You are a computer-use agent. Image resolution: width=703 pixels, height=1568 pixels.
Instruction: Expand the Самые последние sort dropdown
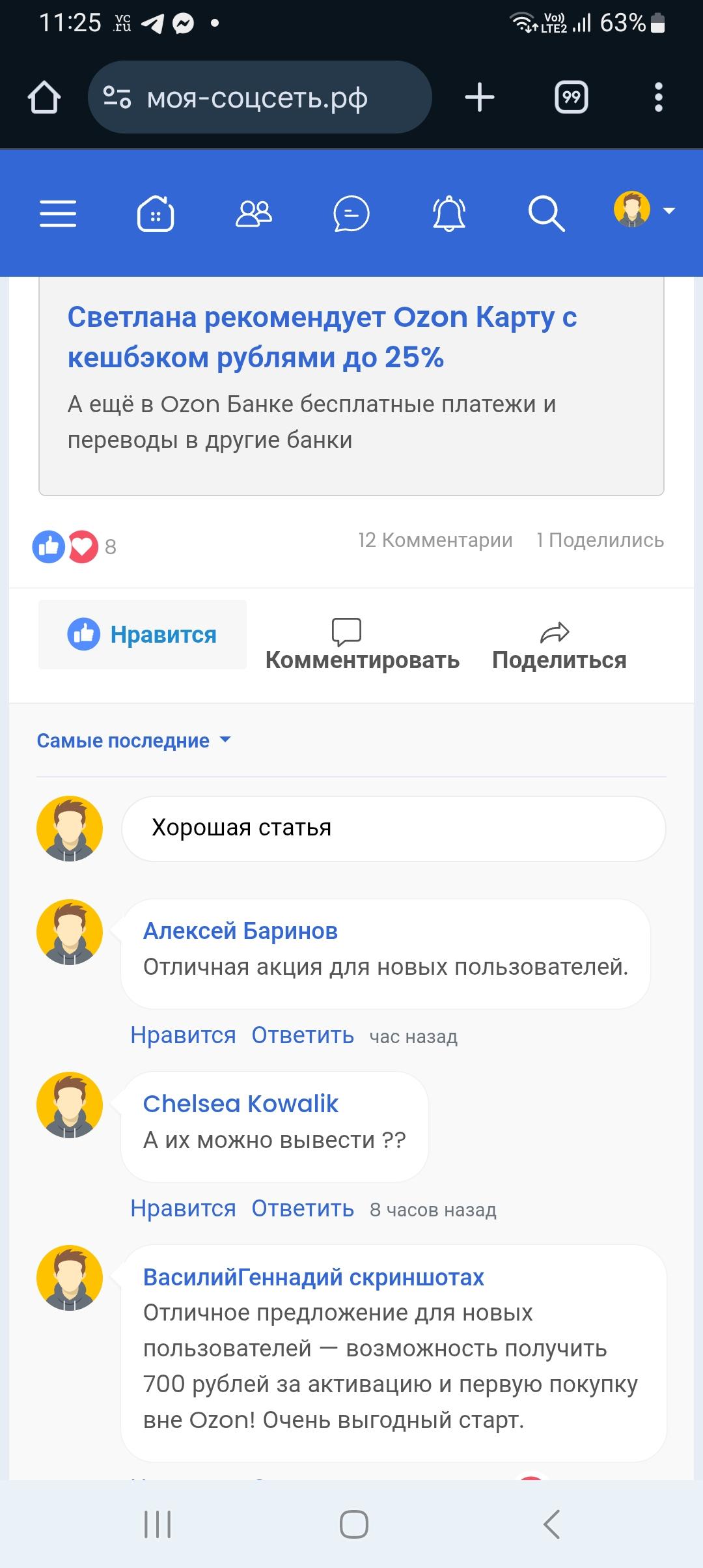pyautogui.click(x=133, y=741)
